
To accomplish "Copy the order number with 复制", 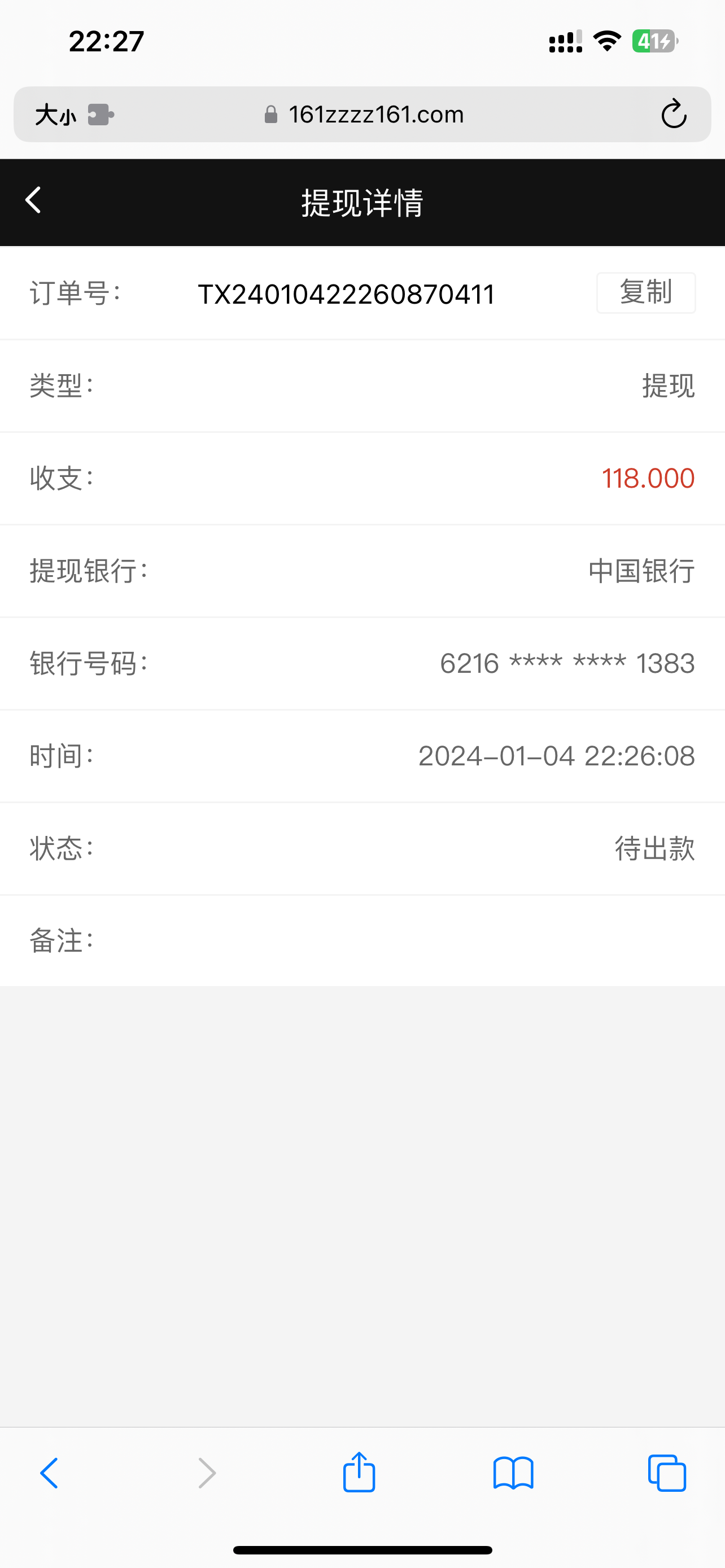I will click(x=645, y=293).
